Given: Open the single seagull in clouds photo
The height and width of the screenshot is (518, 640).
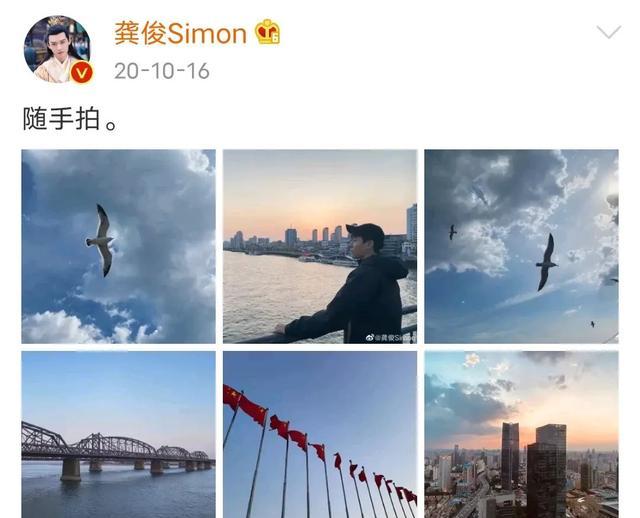Looking at the screenshot, I should 118,246.
